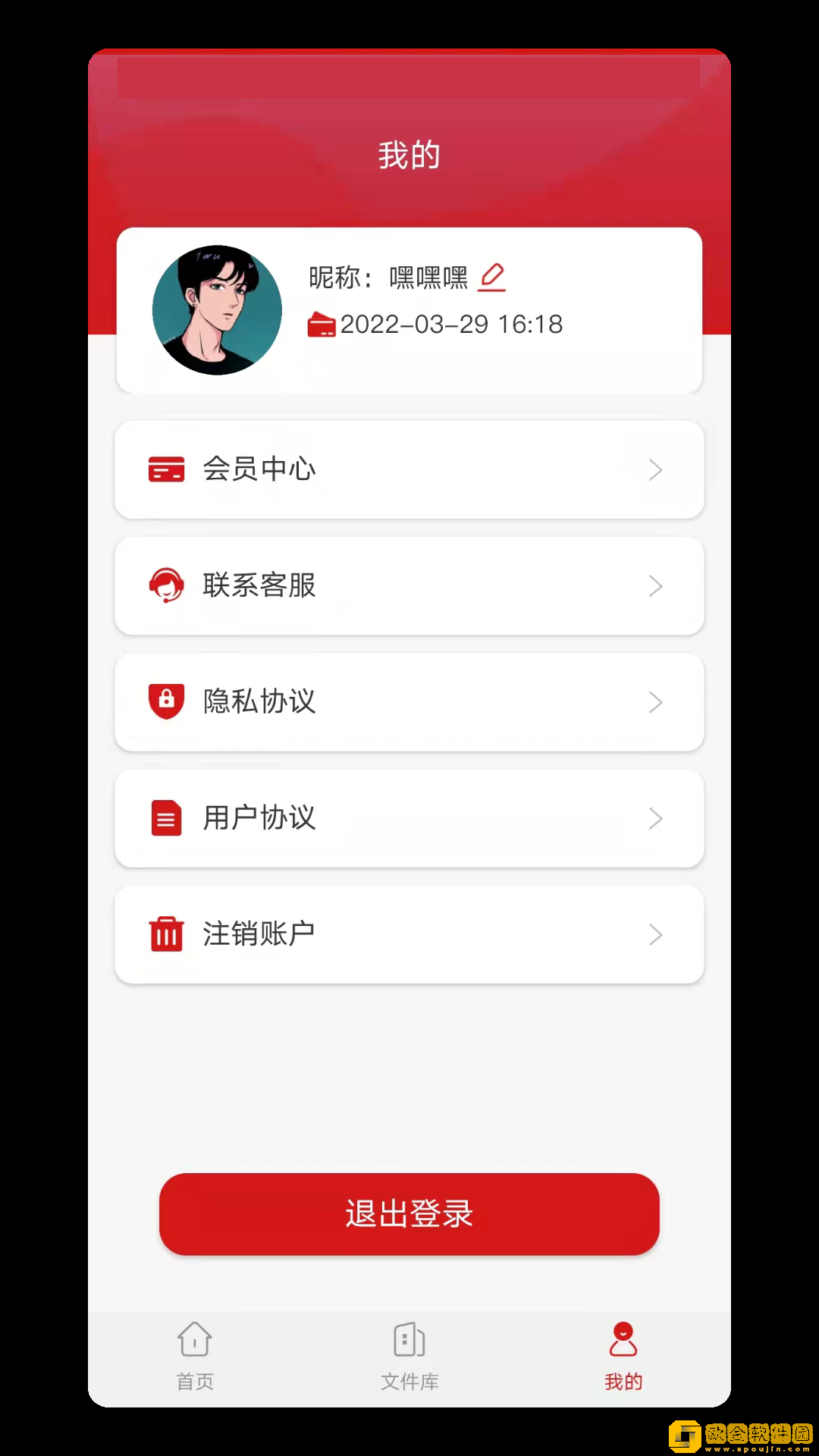
Task: Click the profile avatar picture
Action: click(218, 309)
